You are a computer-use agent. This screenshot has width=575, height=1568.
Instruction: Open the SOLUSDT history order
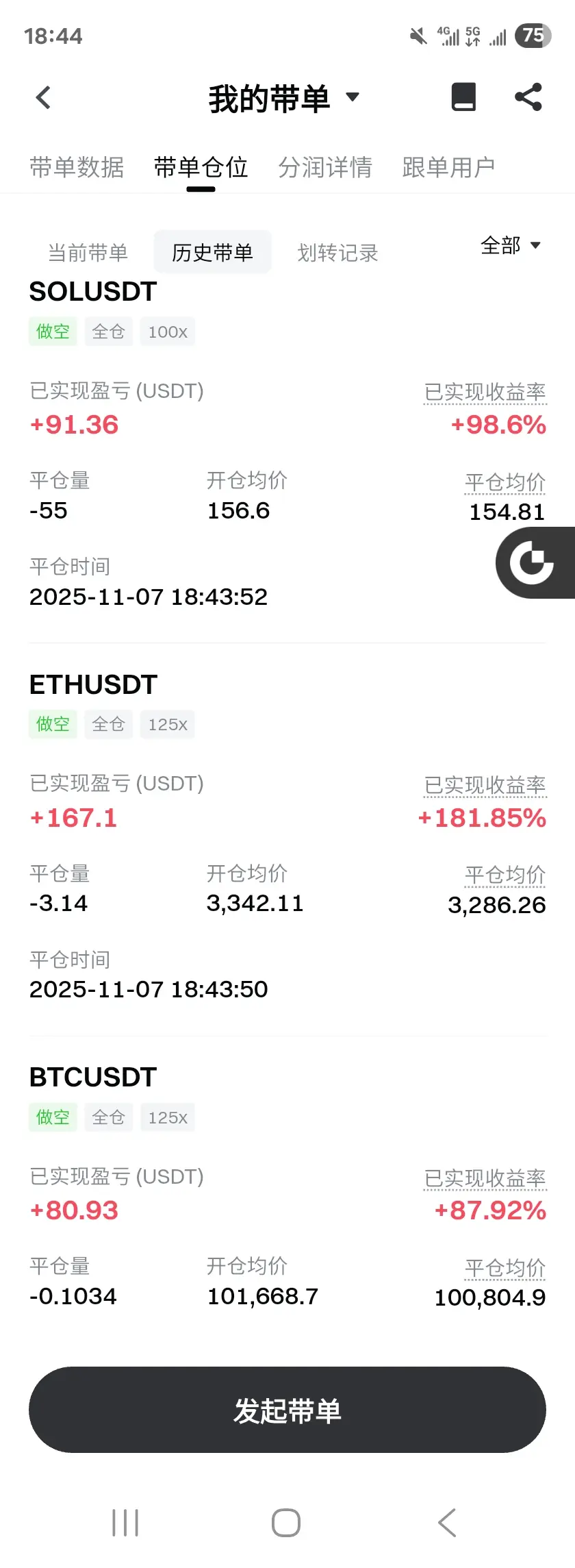93,292
